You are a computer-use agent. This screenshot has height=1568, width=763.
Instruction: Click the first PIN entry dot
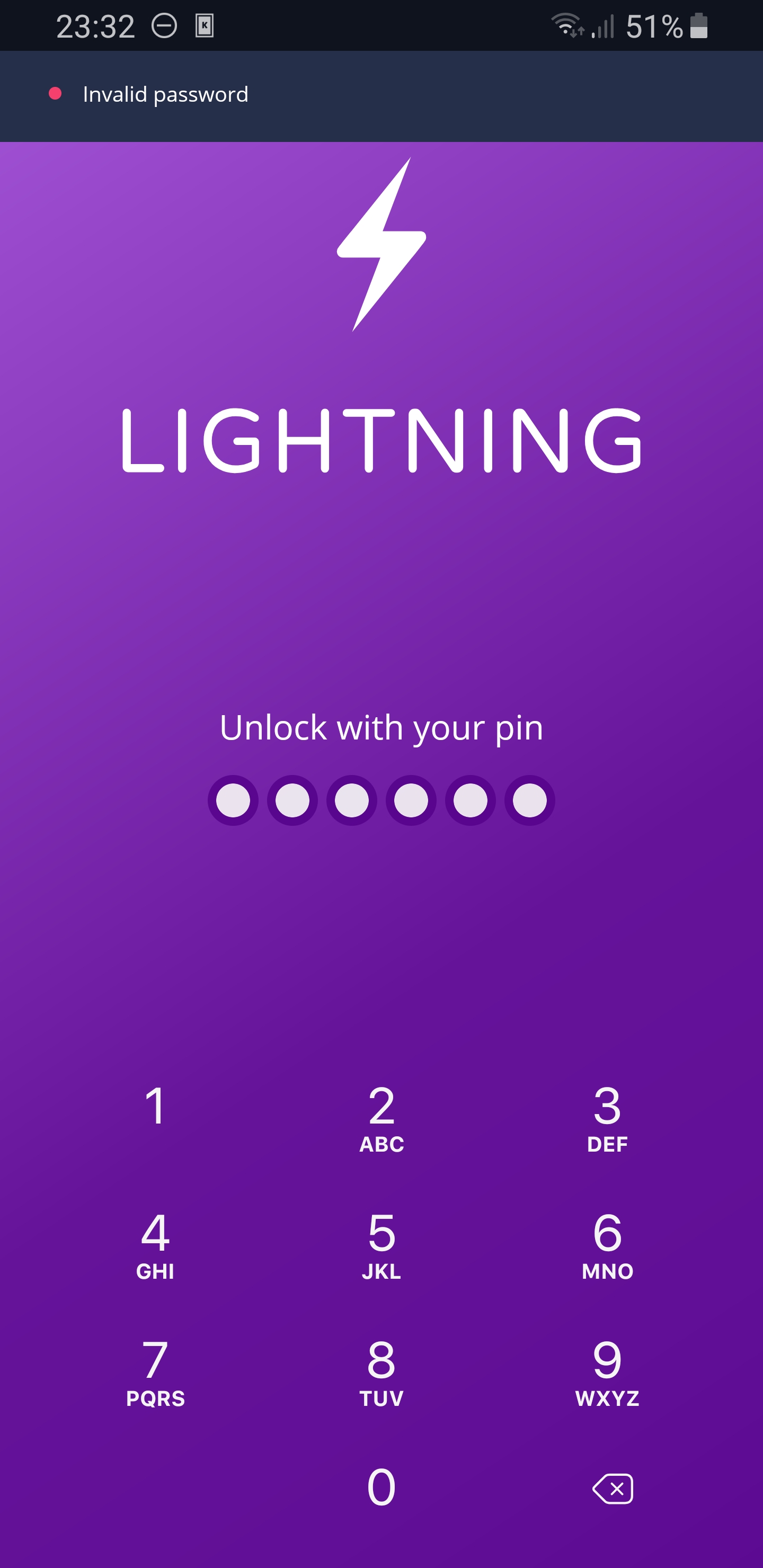[232, 801]
